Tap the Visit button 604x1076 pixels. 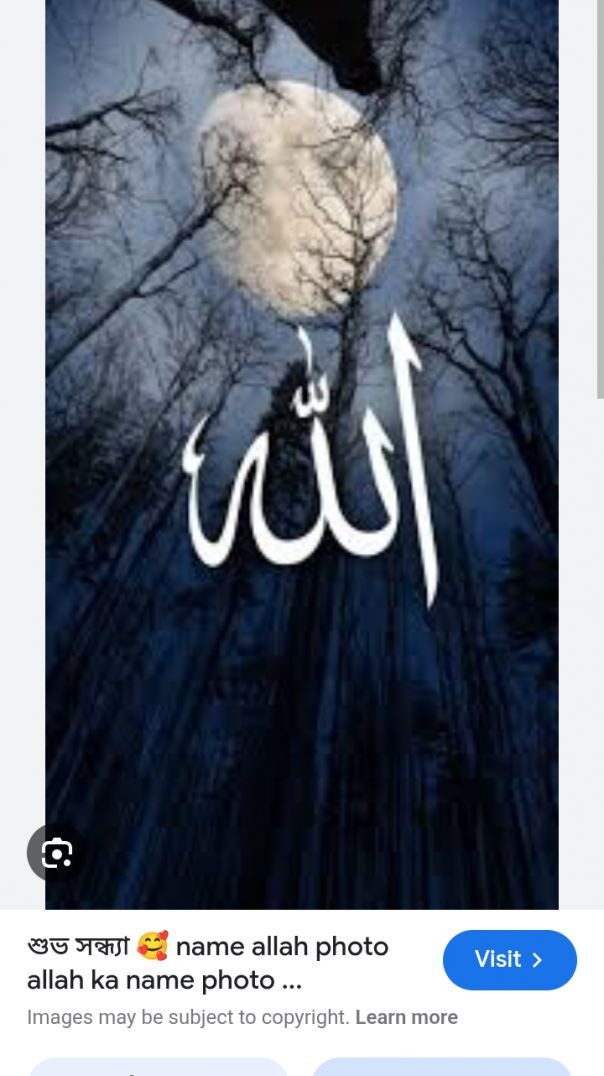[509, 960]
